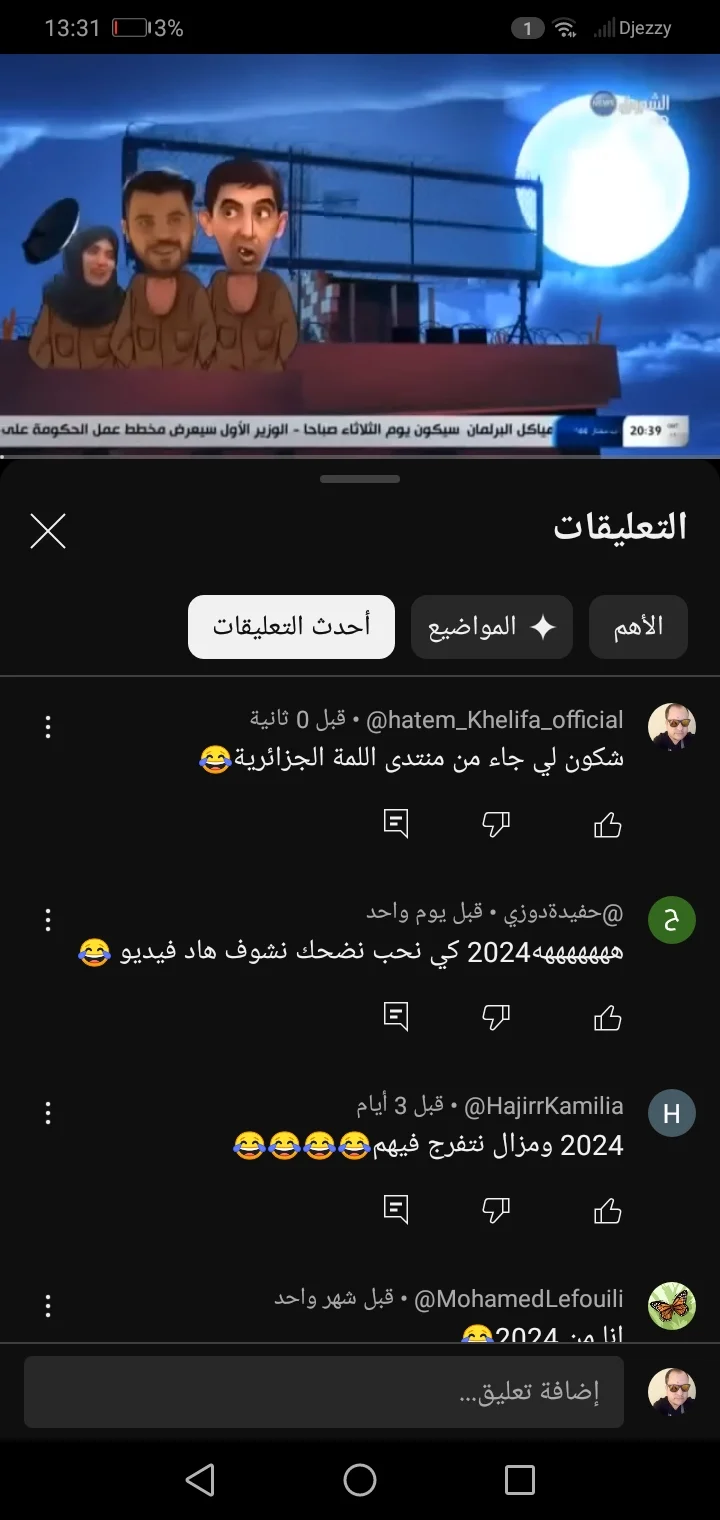Select the الأهم sorting option
Viewport: 720px width, 1520px height.
638,627
